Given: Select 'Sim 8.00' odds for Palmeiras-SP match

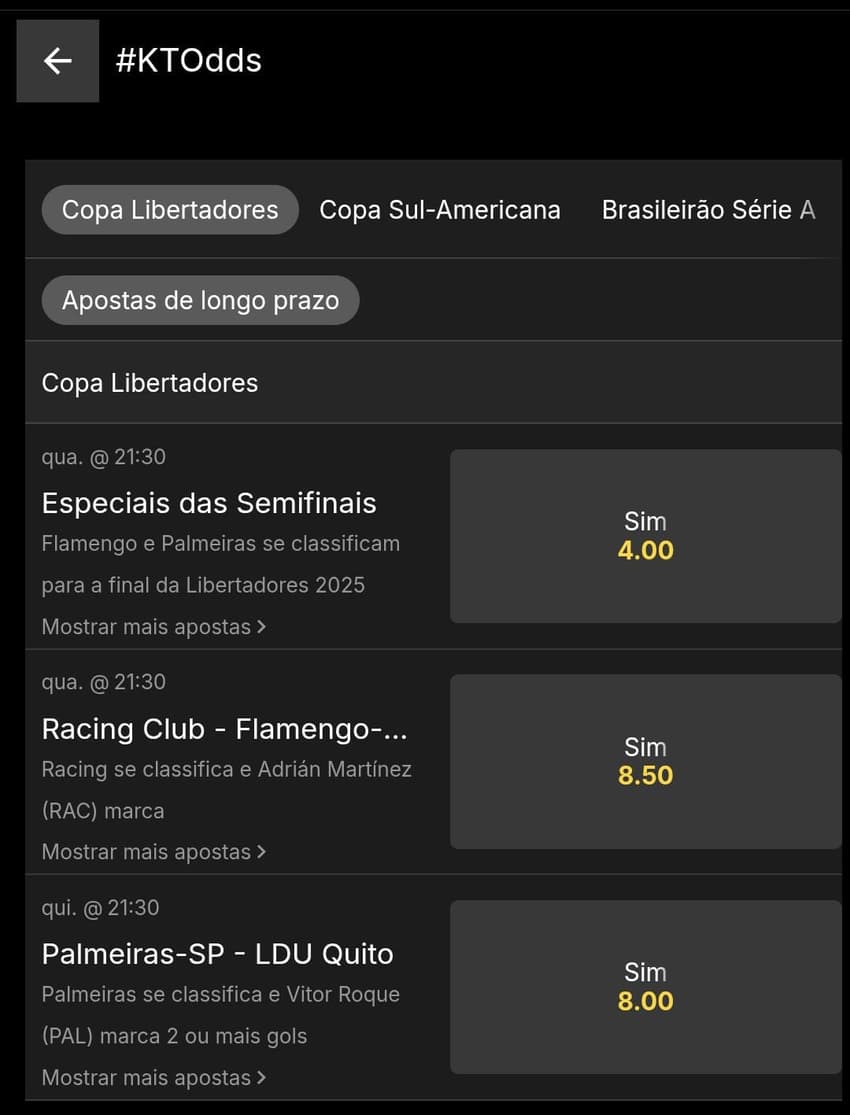Looking at the screenshot, I should coord(645,987).
